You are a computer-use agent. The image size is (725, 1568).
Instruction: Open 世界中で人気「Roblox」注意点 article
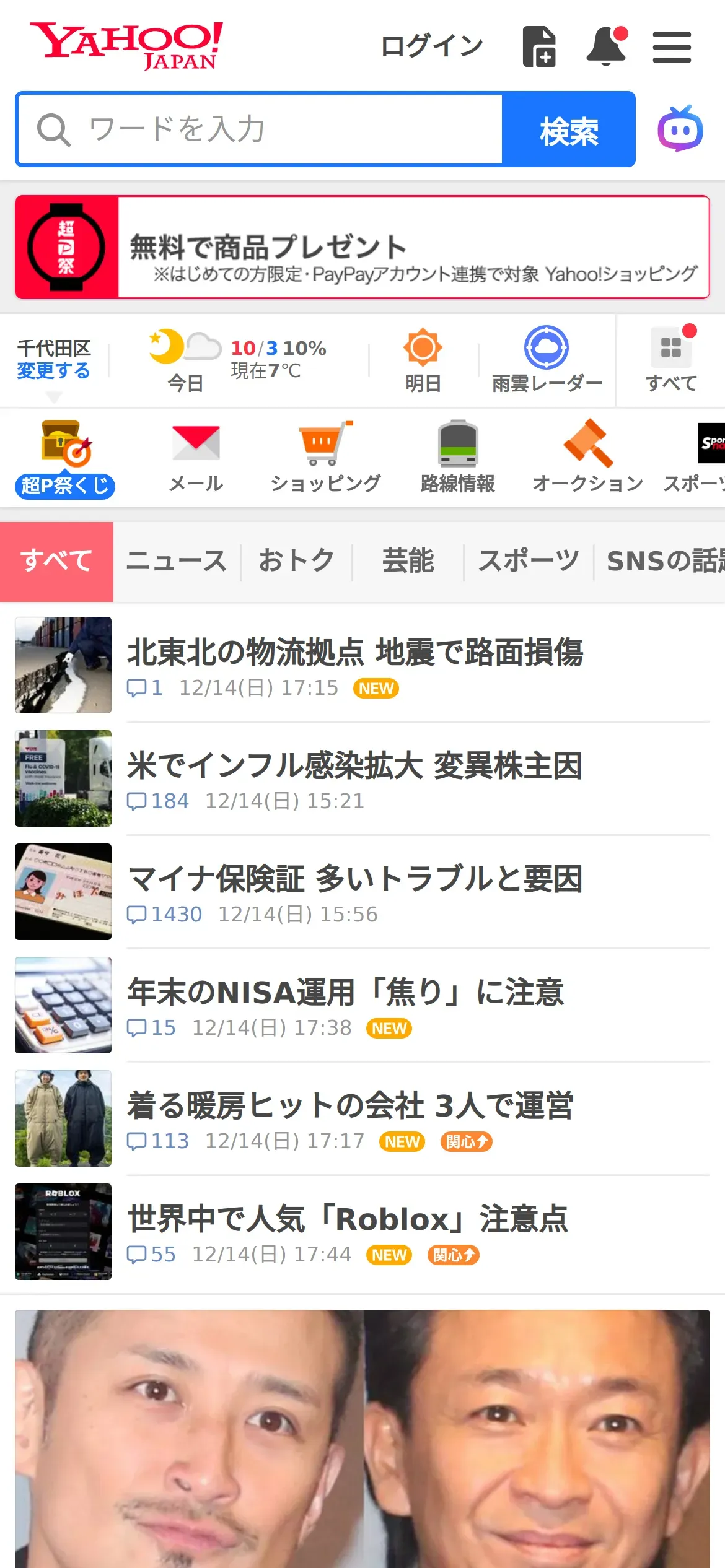click(348, 1219)
